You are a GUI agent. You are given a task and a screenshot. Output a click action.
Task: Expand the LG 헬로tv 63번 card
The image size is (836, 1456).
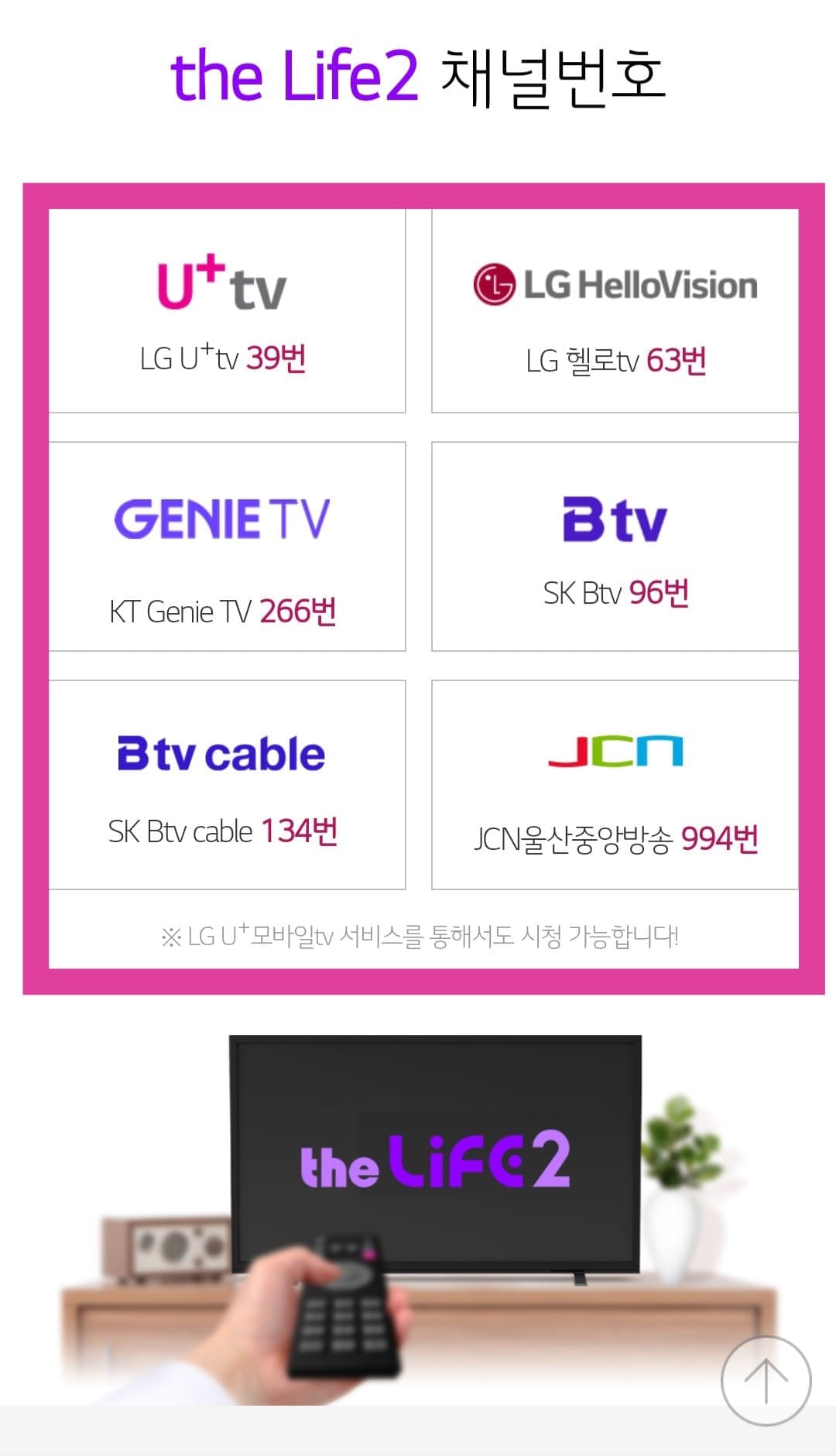[615, 310]
